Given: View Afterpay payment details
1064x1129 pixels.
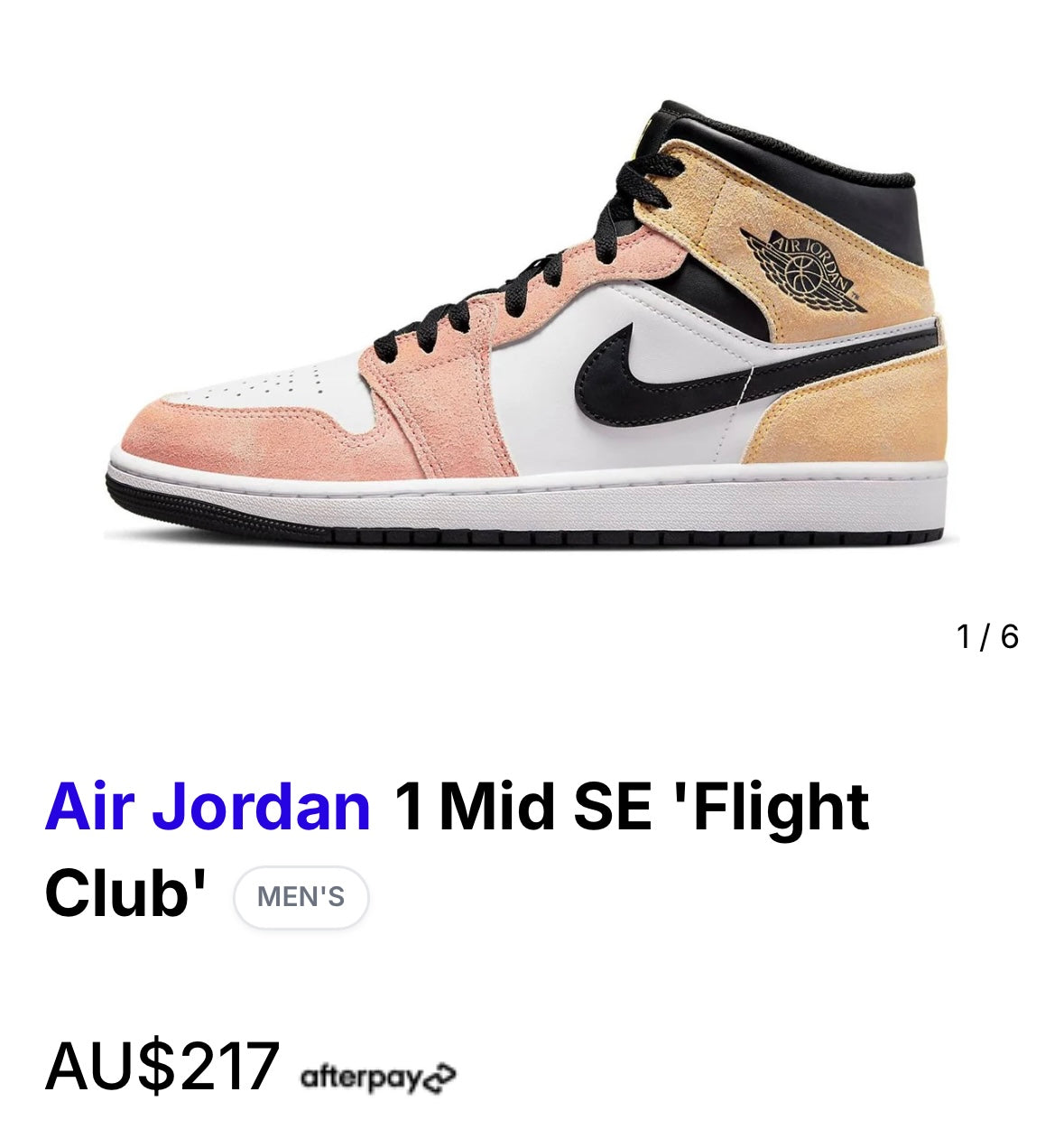Looking at the screenshot, I should (377, 1077).
